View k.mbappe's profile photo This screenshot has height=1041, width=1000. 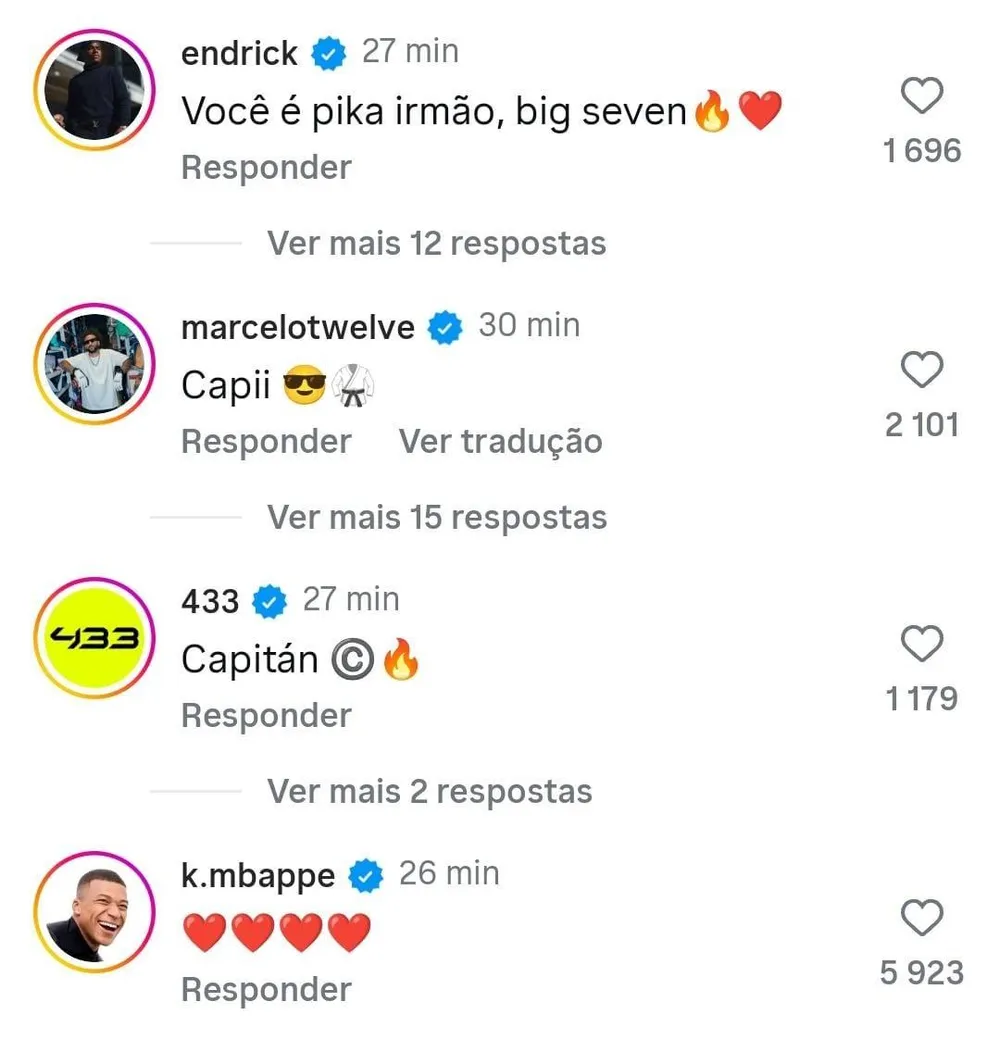point(94,912)
